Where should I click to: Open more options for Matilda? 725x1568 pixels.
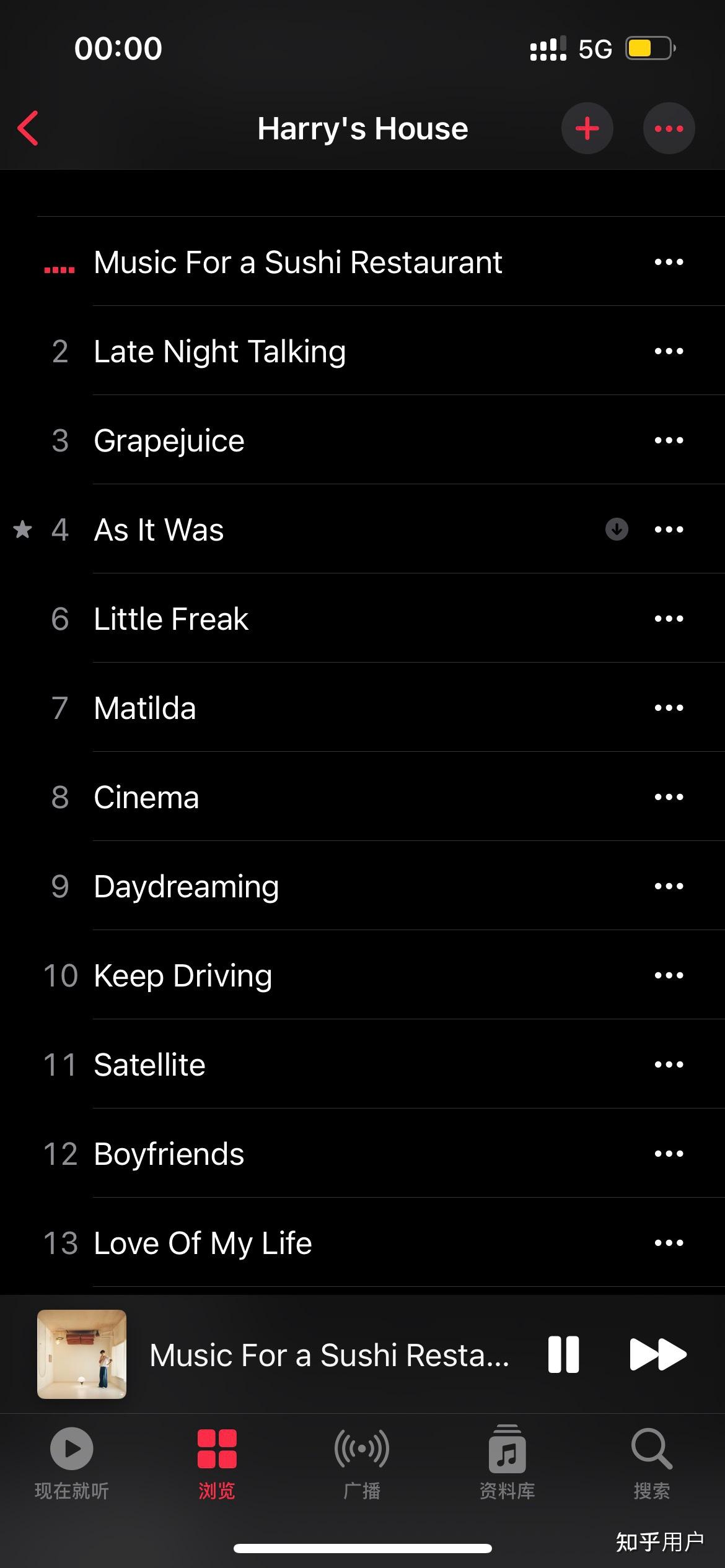669,708
